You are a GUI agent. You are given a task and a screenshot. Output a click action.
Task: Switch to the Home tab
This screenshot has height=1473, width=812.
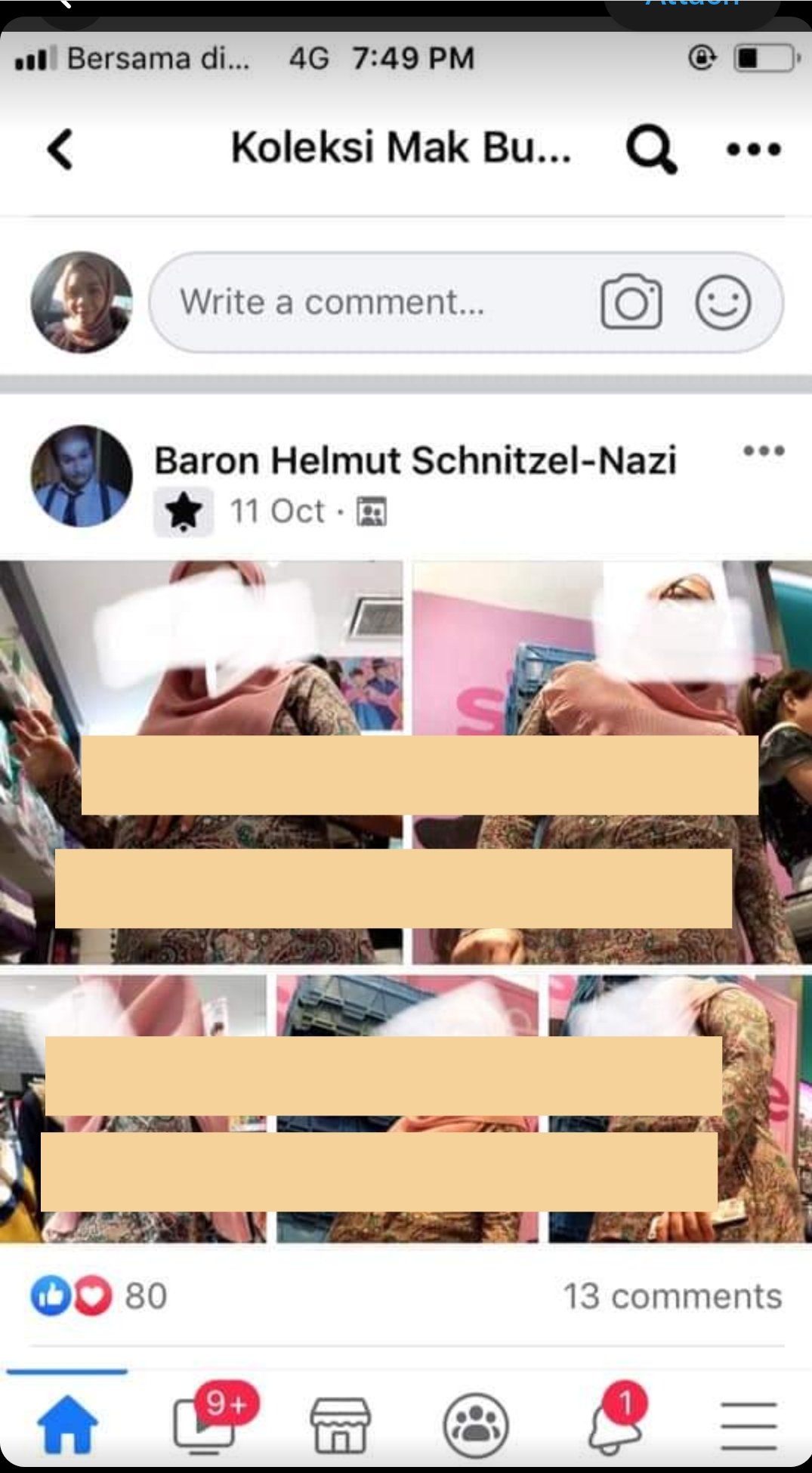tap(67, 1425)
